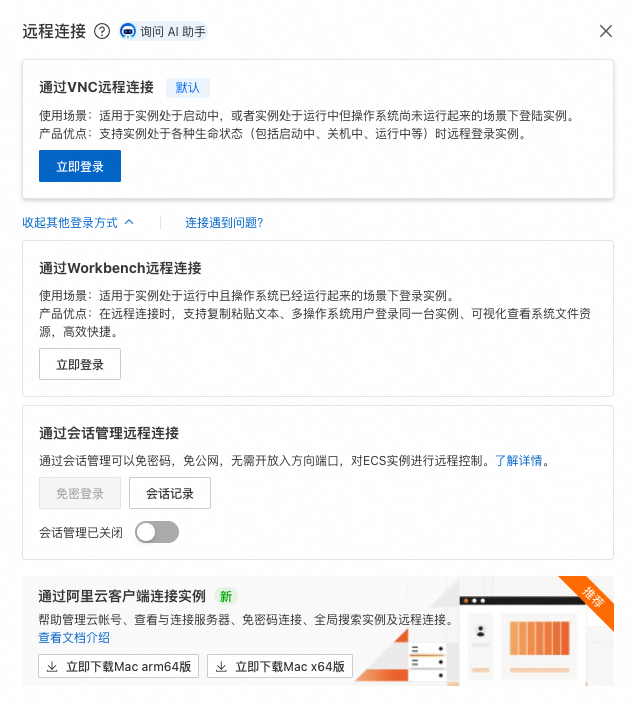632x704 pixels.
Task: Download the Mac arm64 client
Action: [x=118, y=666]
